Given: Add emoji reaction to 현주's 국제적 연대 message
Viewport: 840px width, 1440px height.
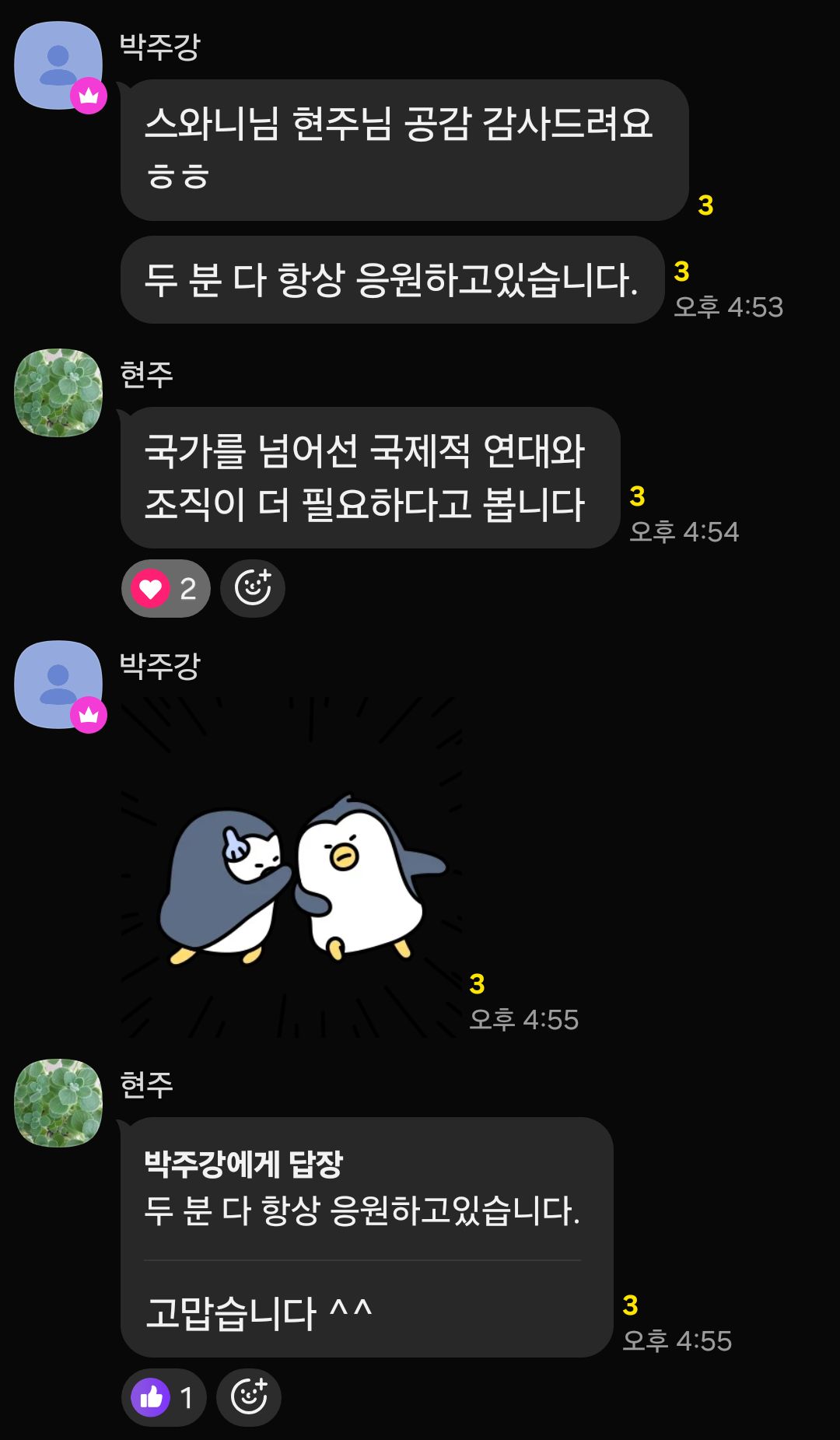Looking at the screenshot, I should click(253, 589).
